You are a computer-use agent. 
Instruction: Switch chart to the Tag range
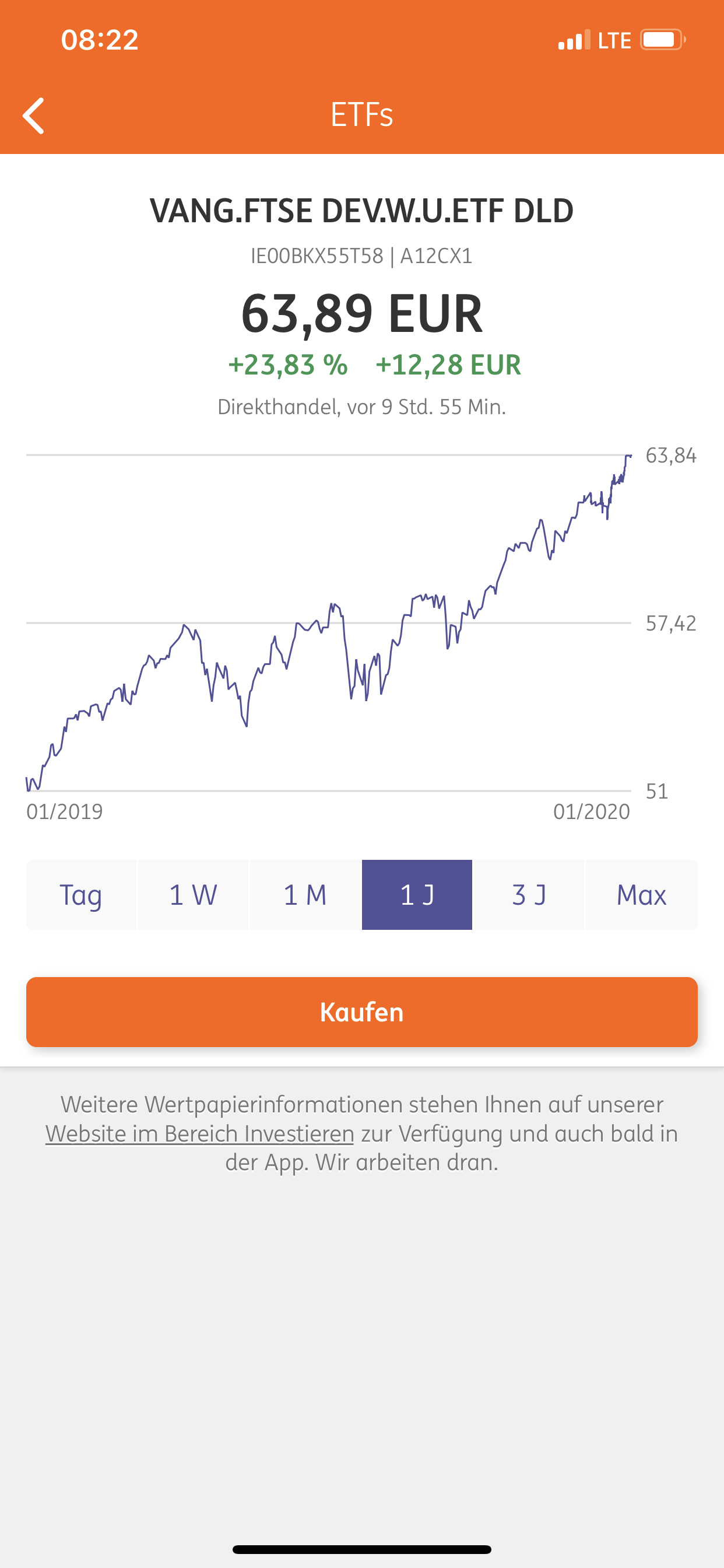point(81,894)
